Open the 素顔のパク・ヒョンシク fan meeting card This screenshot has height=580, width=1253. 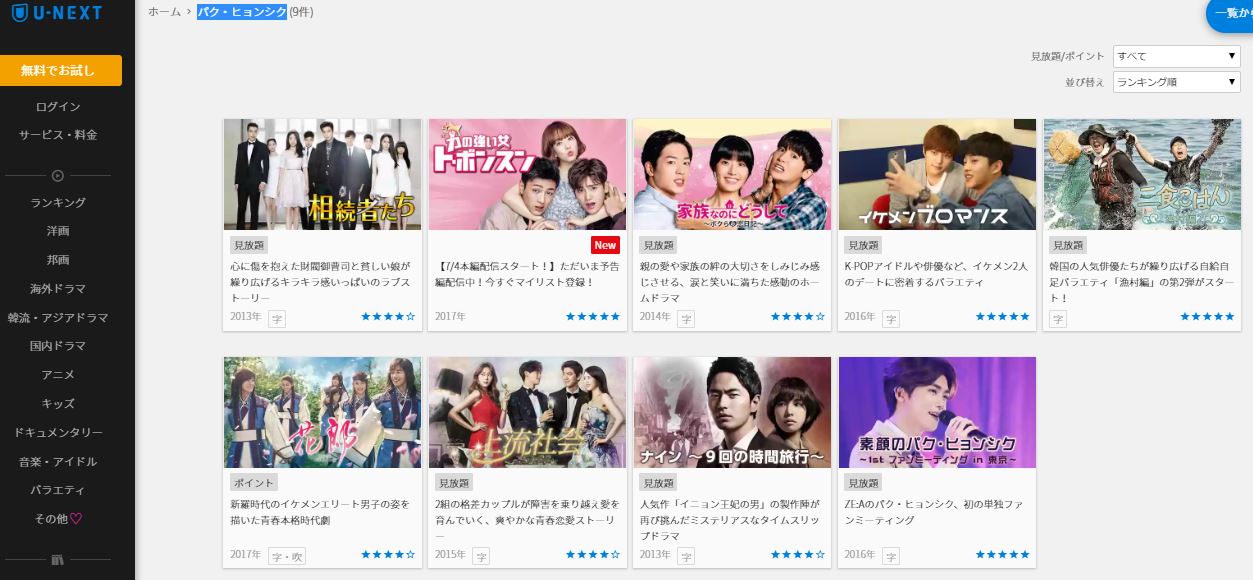pyautogui.click(x=937, y=412)
